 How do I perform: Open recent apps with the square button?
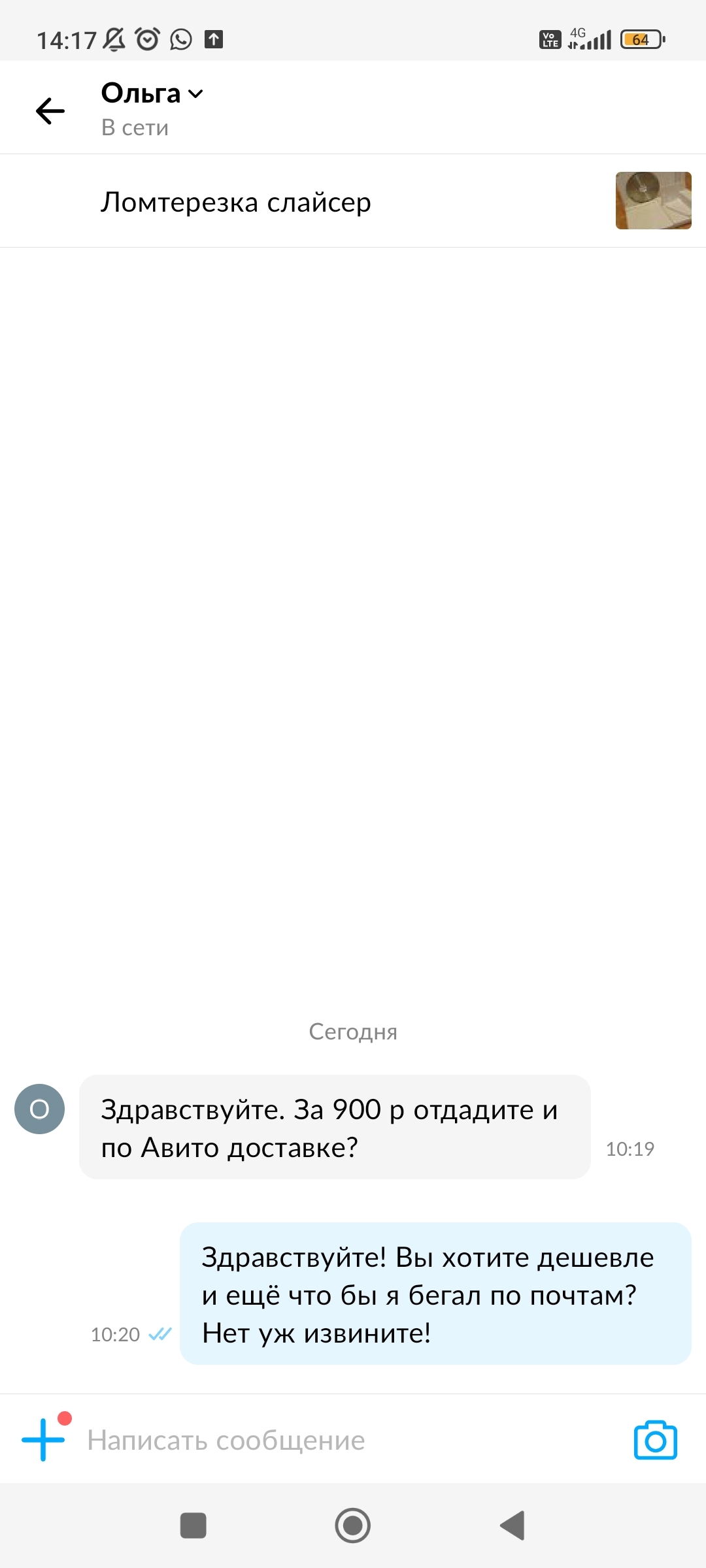(193, 1526)
